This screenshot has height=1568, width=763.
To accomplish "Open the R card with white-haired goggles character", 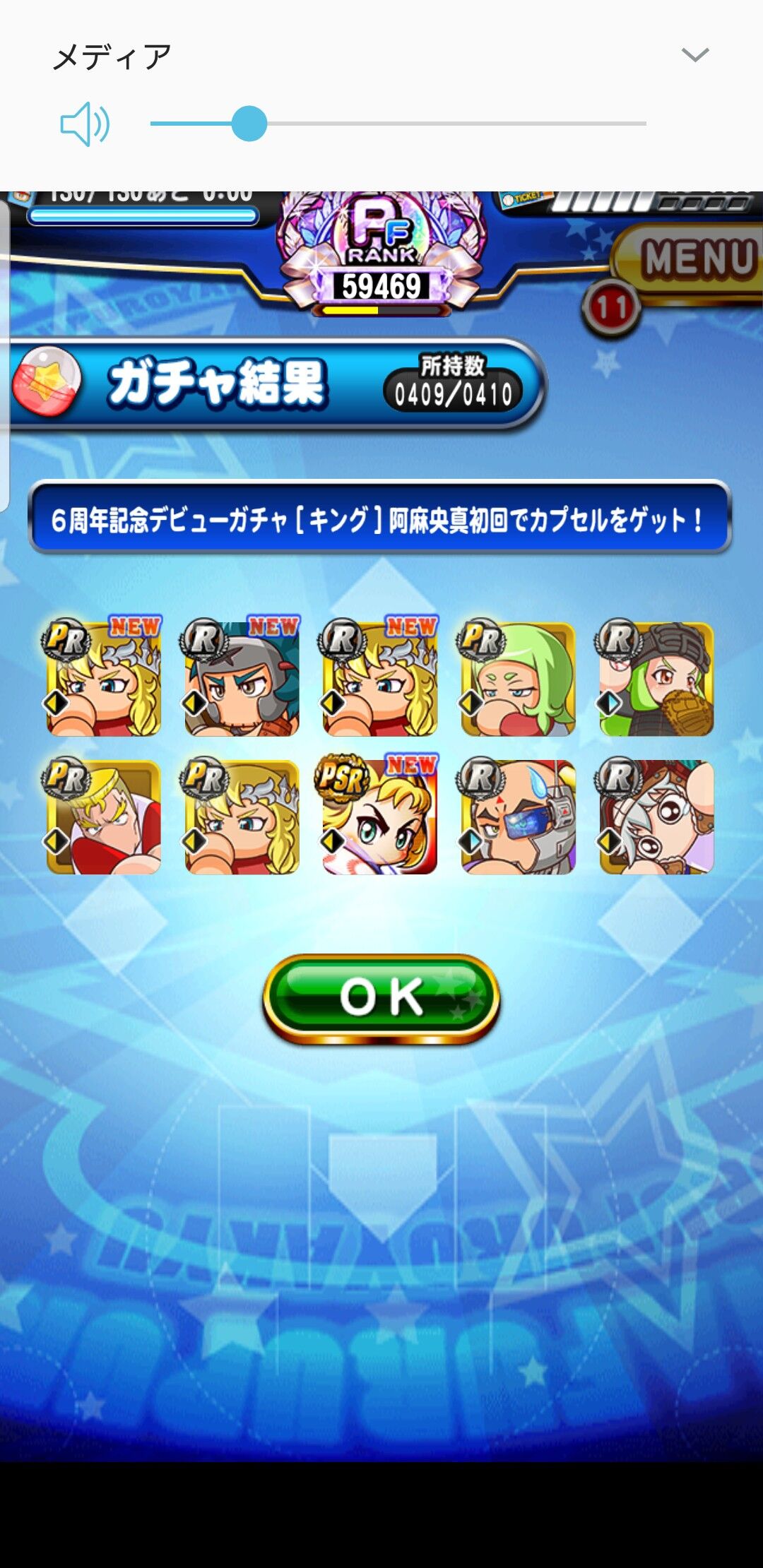I will (656, 816).
